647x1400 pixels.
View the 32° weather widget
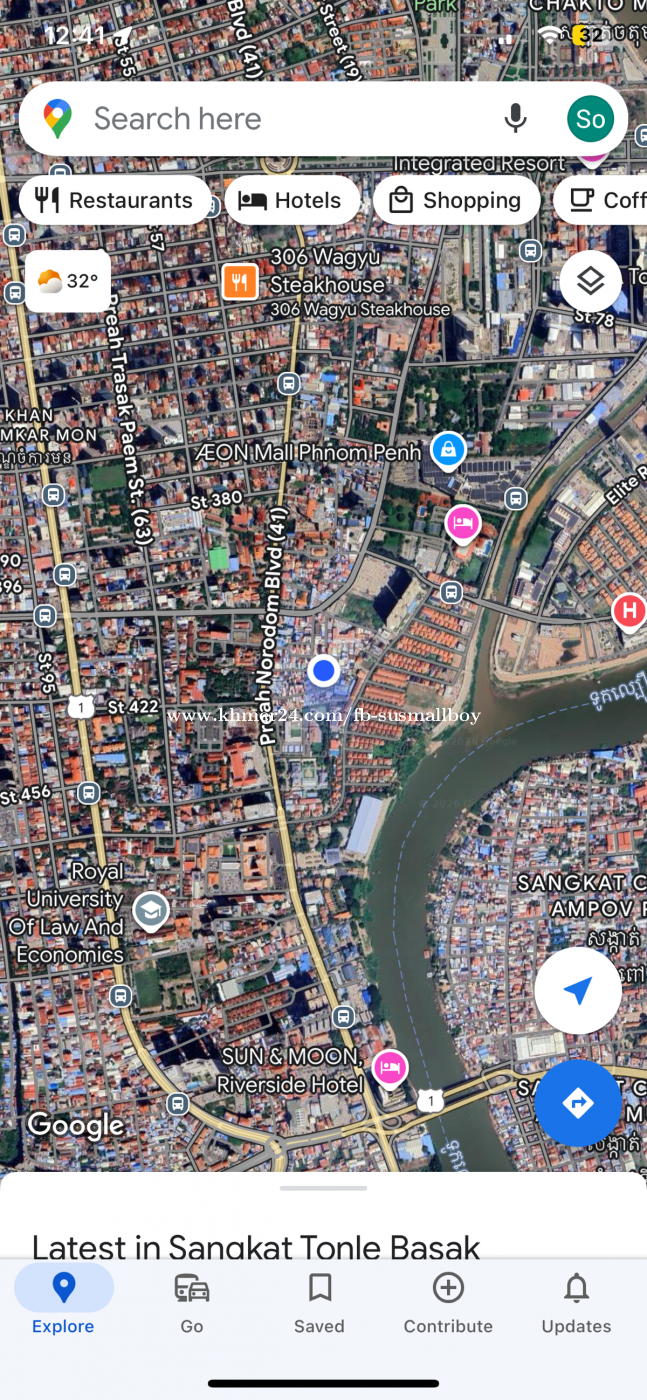click(x=67, y=281)
